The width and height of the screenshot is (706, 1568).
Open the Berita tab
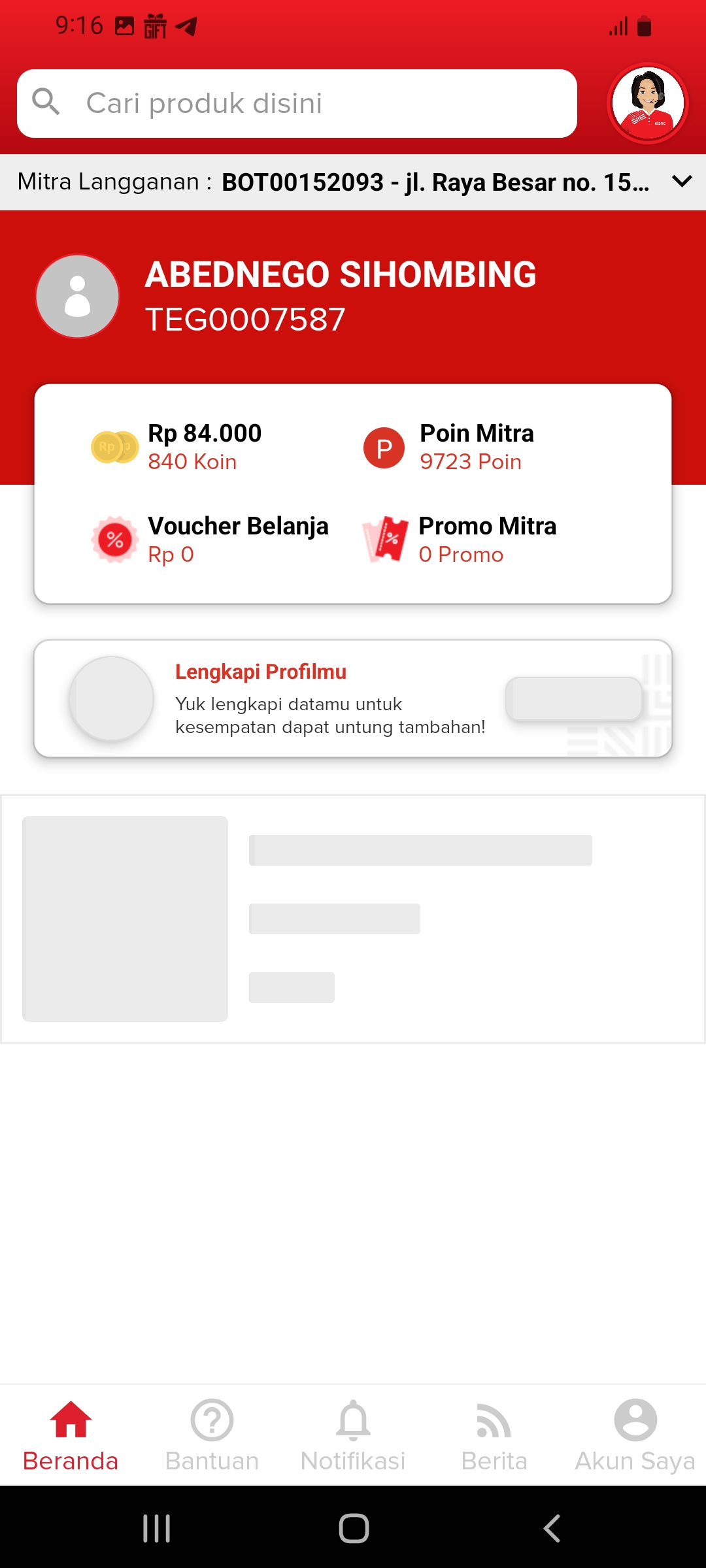pyautogui.click(x=494, y=1435)
